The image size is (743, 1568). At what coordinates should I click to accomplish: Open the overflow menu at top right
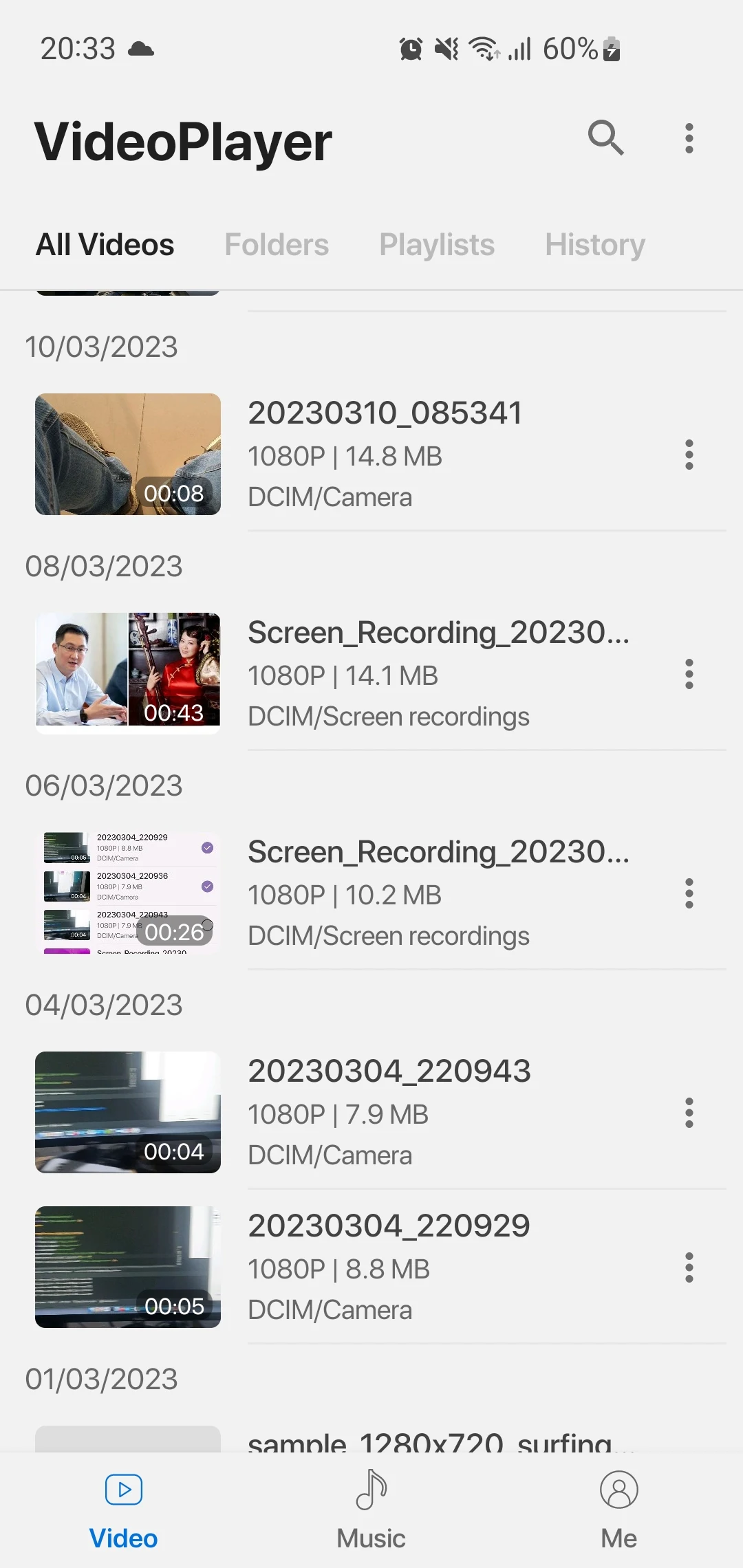tap(689, 138)
